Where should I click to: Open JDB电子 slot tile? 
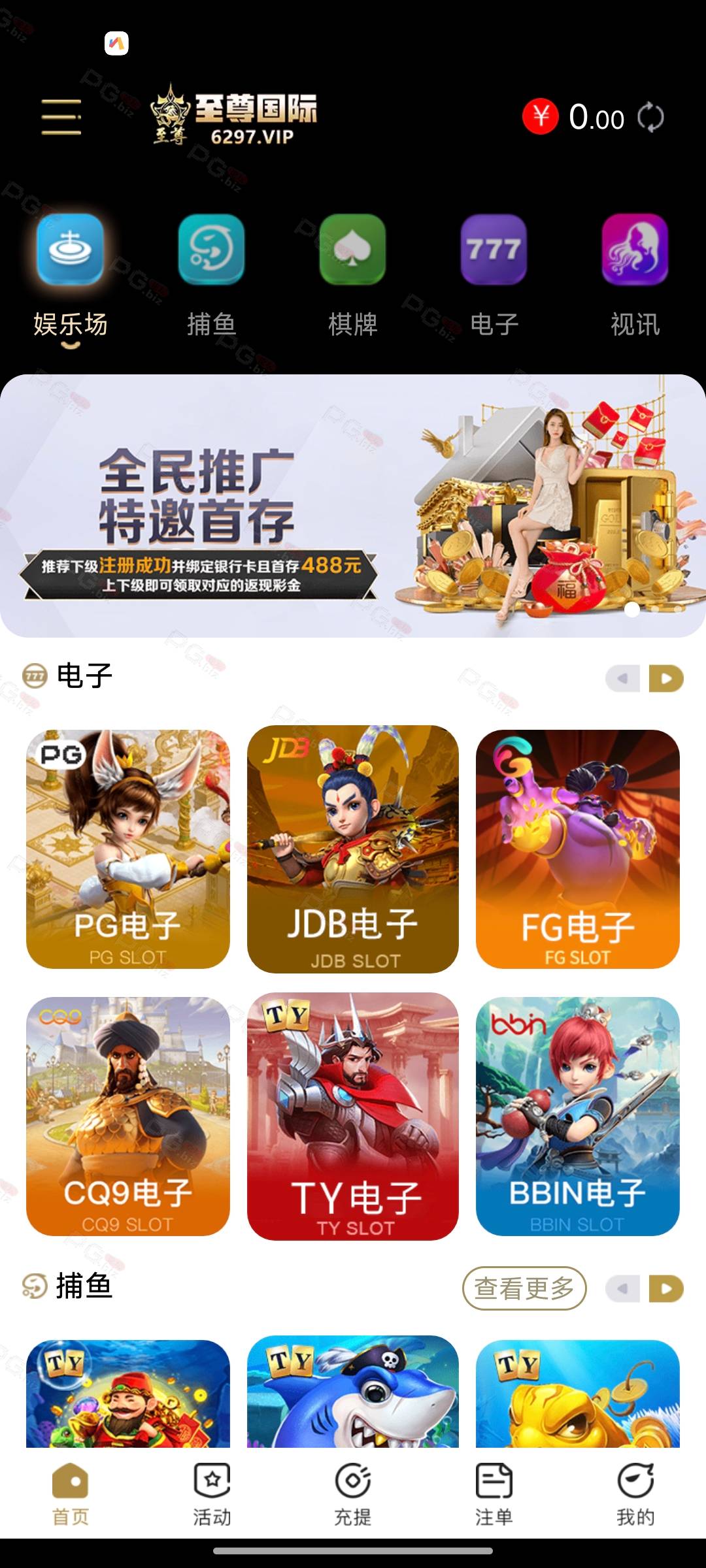[353, 849]
